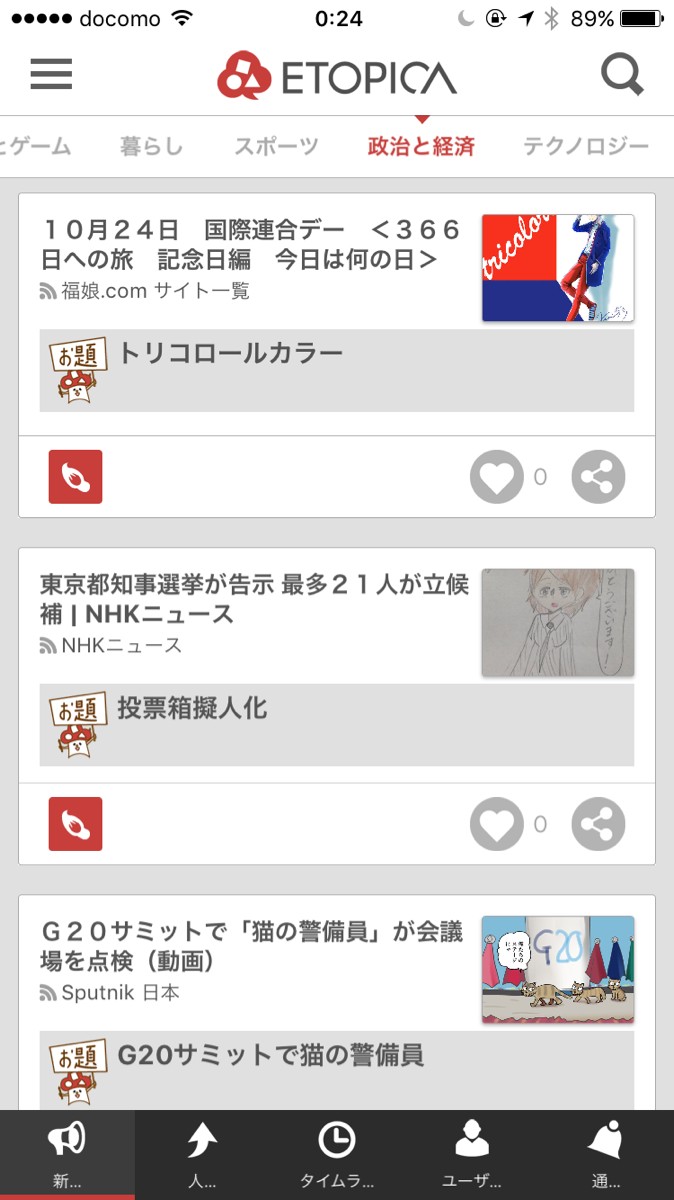This screenshot has height=1200, width=674.
Task: Share the 投票箱擬人化 post
Action: (598, 824)
